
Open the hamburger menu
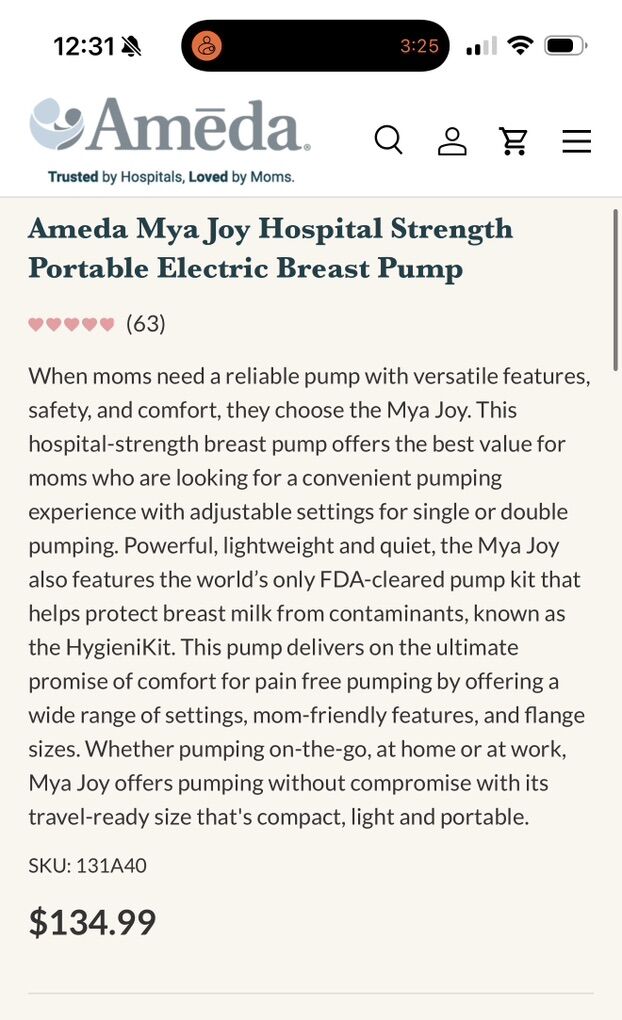click(x=576, y=141)
